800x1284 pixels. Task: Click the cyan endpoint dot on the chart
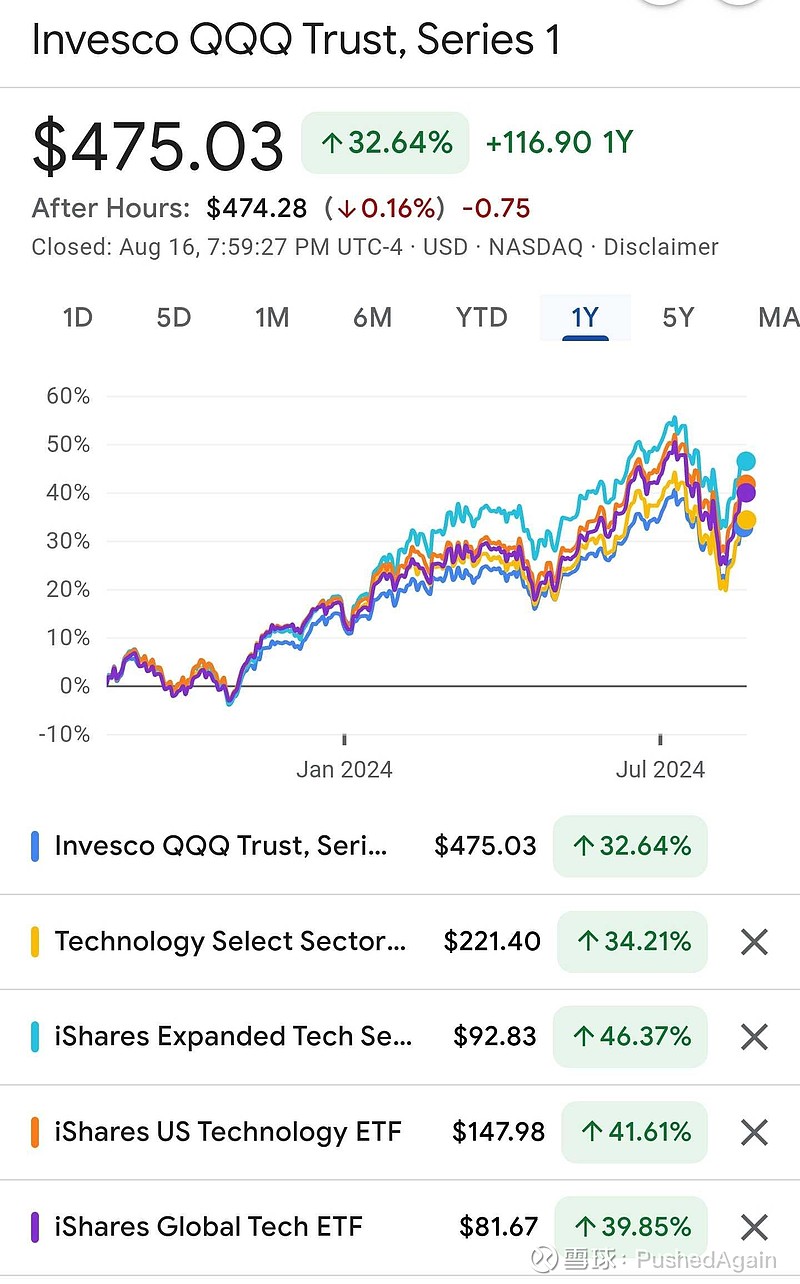pos(745,460)
